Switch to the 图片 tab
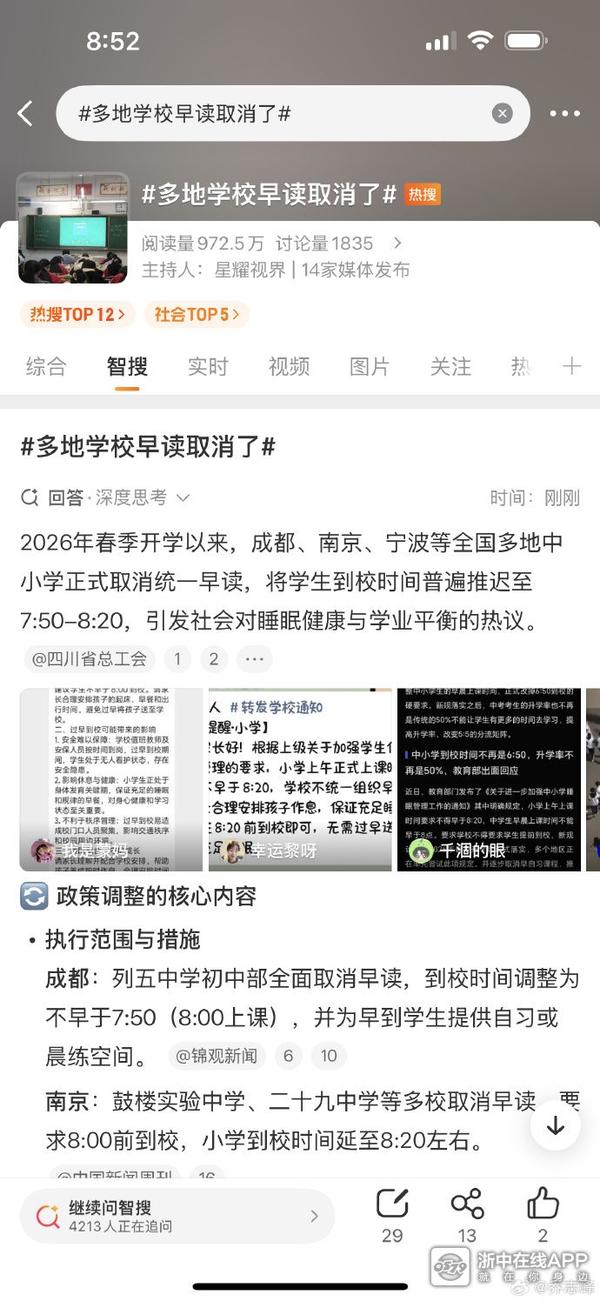 369,367
